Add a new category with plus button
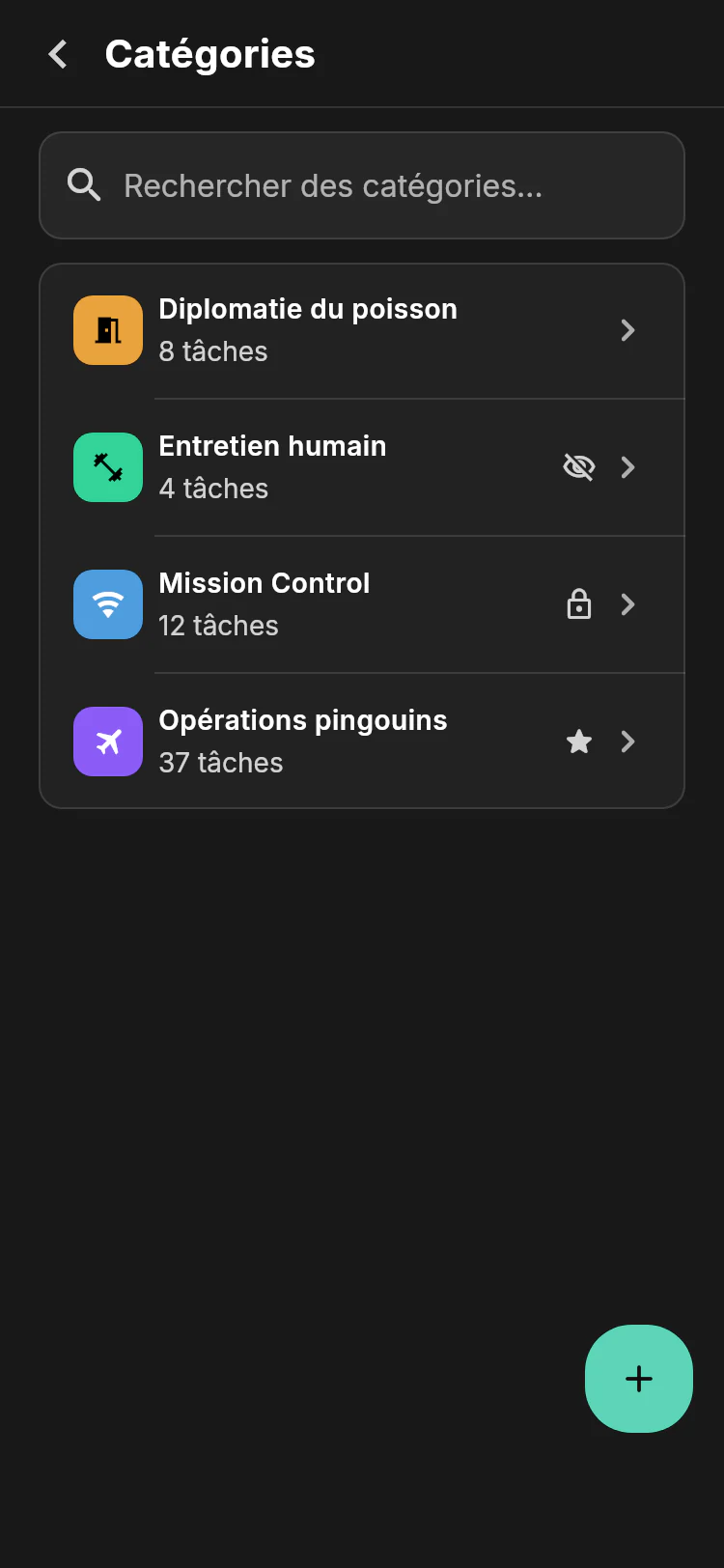 [639, 1379]
